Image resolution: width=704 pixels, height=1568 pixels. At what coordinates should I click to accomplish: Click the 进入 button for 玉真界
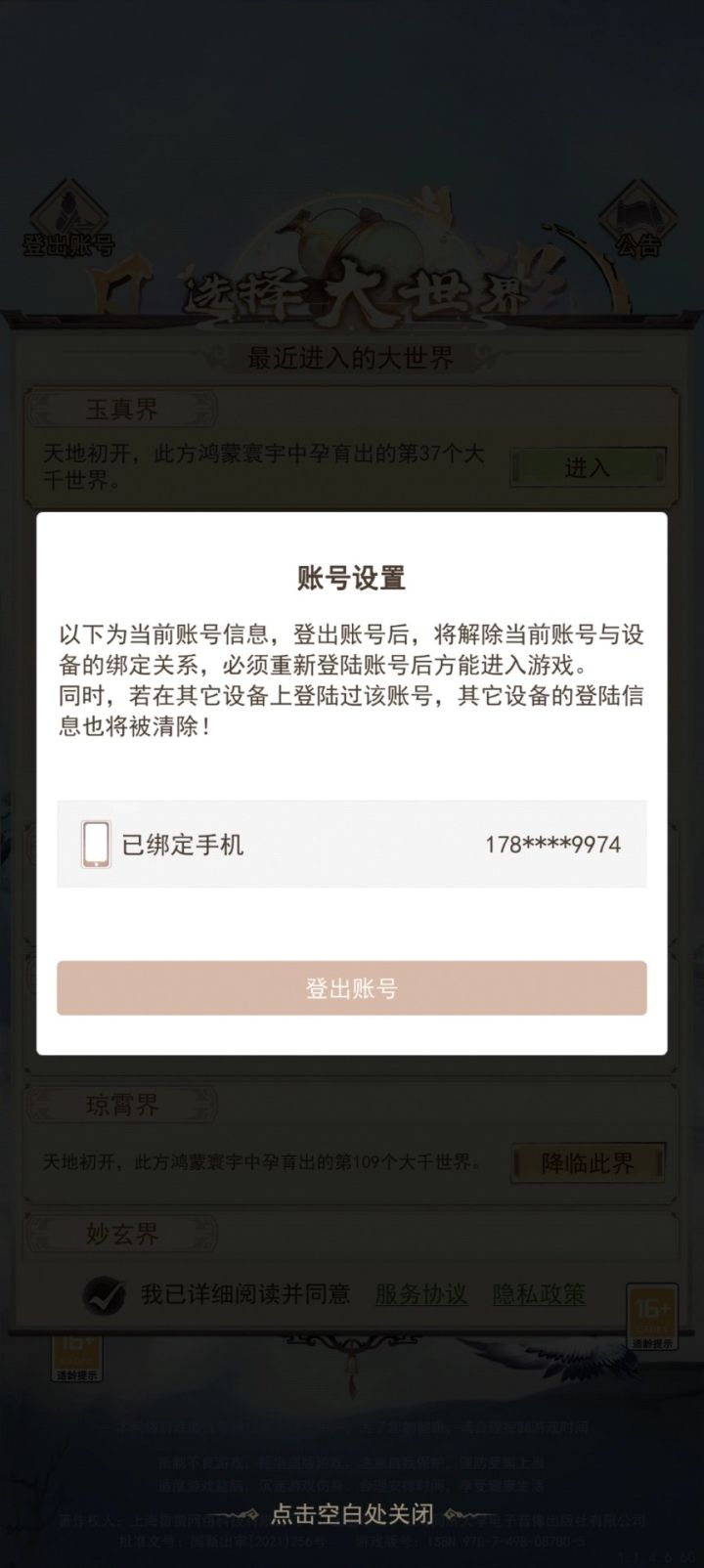click(x=588, y=467)
